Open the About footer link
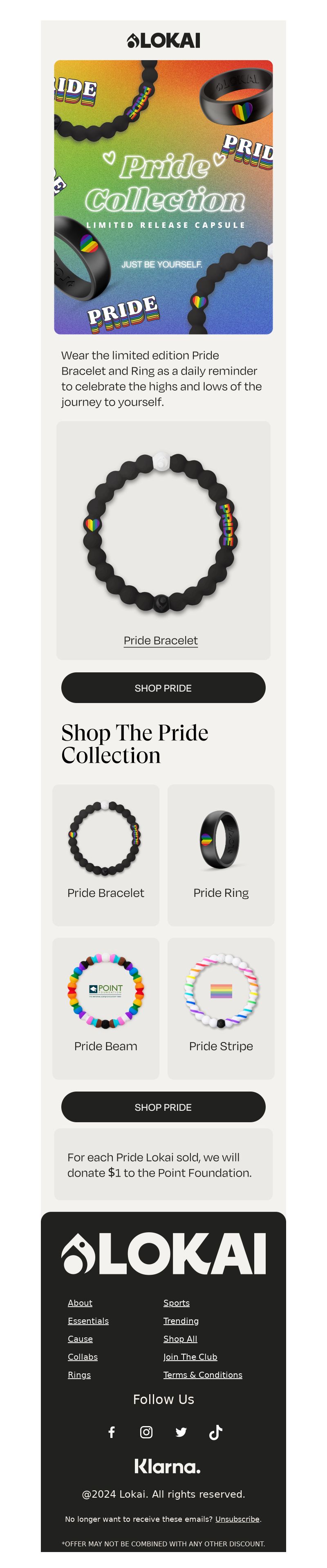The image size is (327, 1568). tap(80, 1303)
